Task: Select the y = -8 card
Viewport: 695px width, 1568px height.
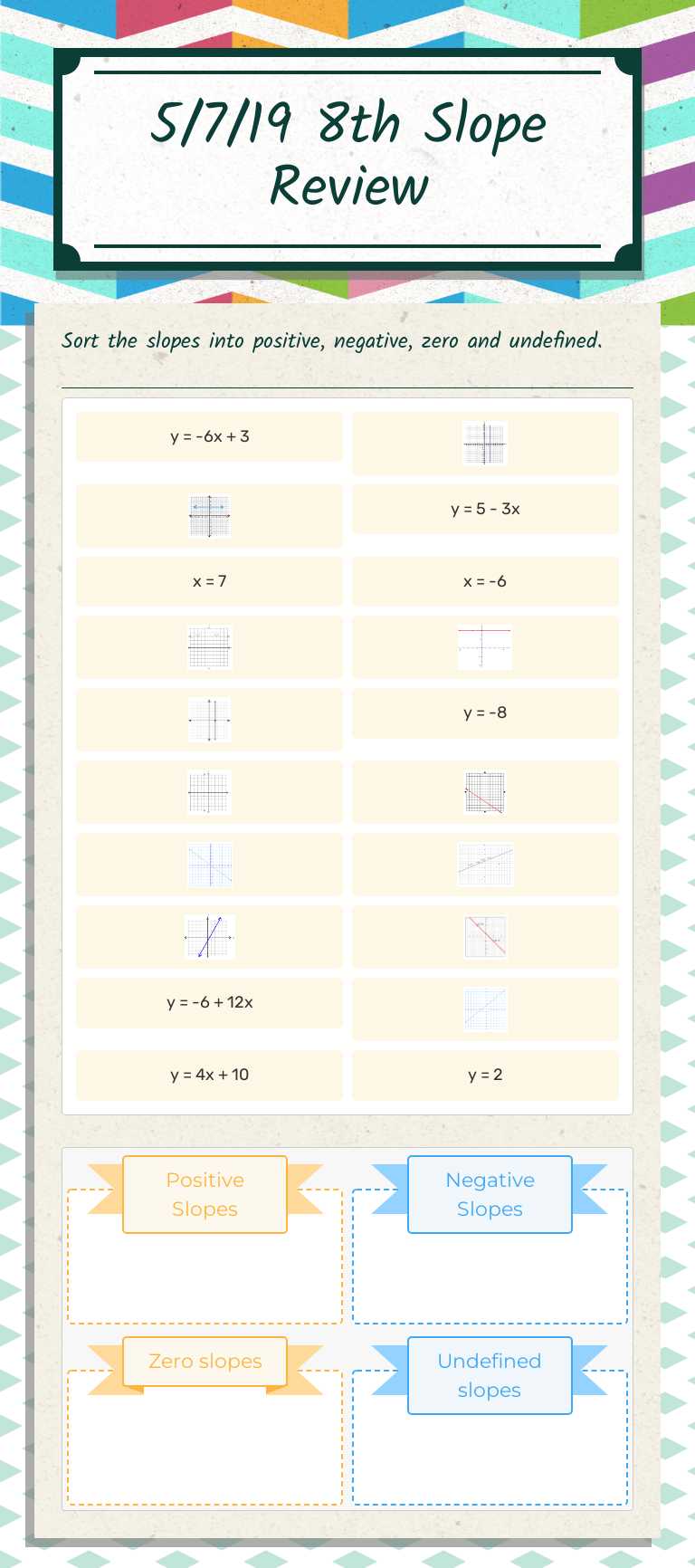Action: (485, 712)
